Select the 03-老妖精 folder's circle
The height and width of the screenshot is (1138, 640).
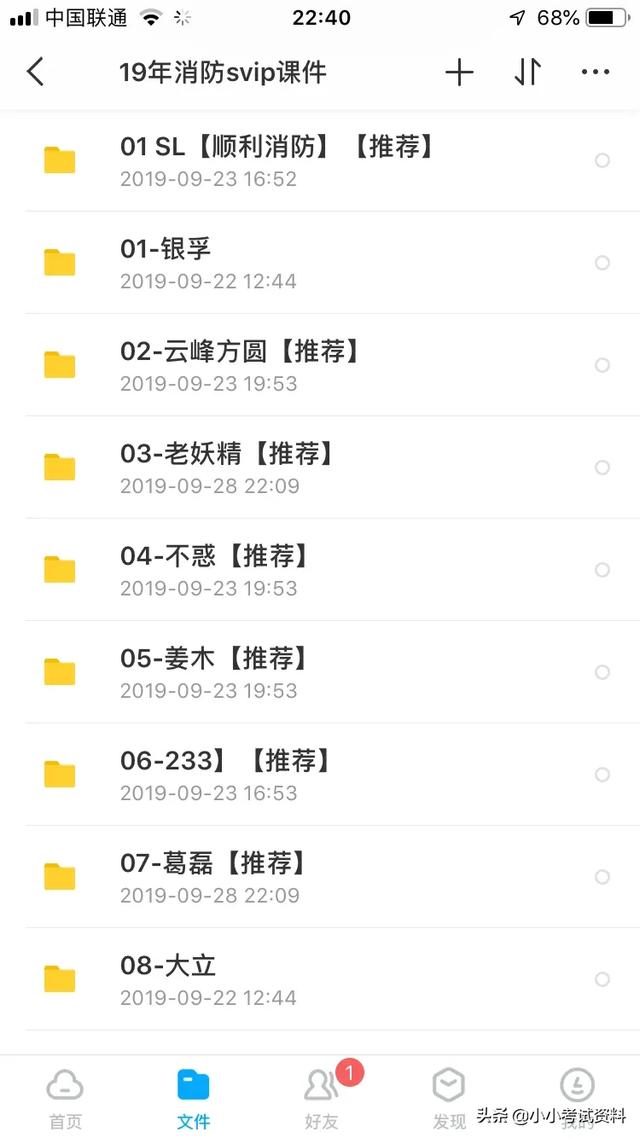pos(602,467)
